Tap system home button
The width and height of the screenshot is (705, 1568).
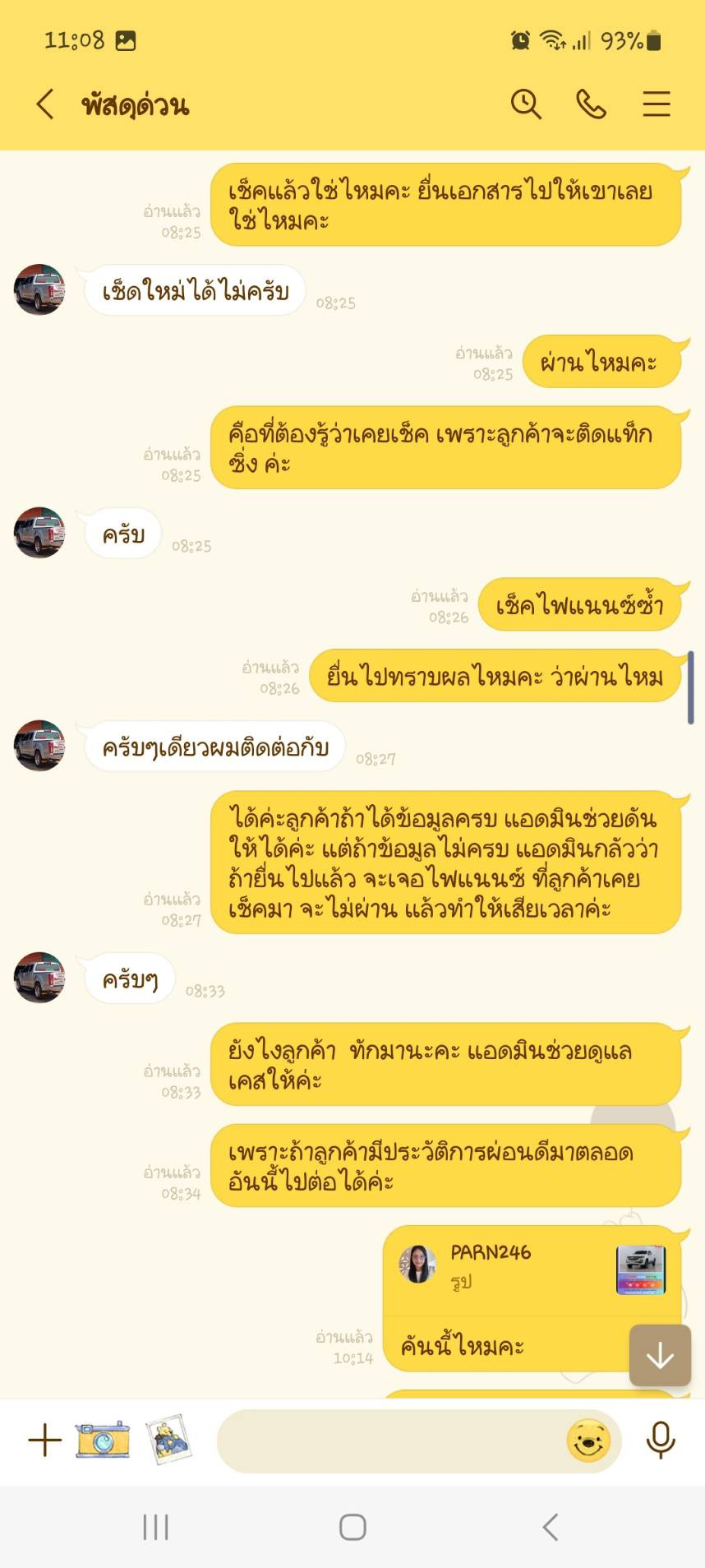[x=352, y=1527]
